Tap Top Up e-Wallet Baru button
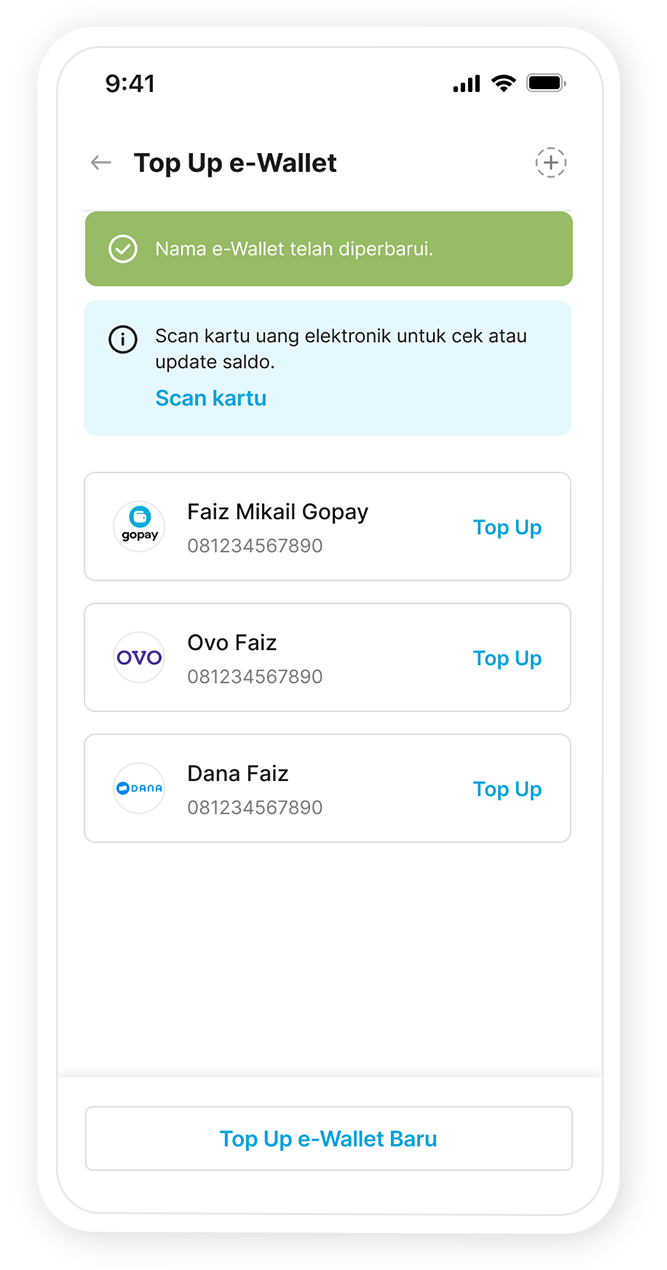The image size is (667, 1270). pyautogui.click(x=328, y=1139)
